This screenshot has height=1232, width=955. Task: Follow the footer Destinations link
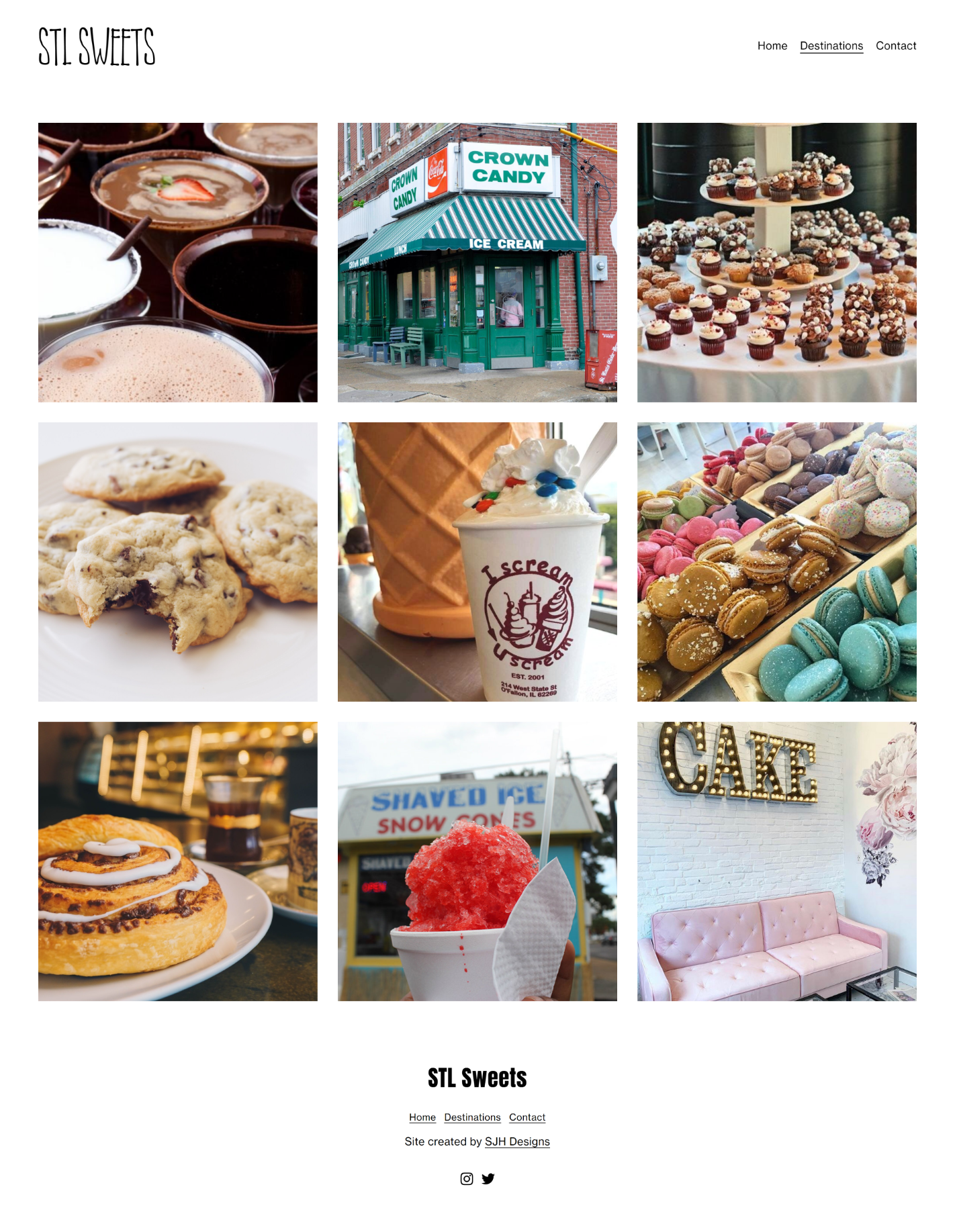click(472, 1117)
